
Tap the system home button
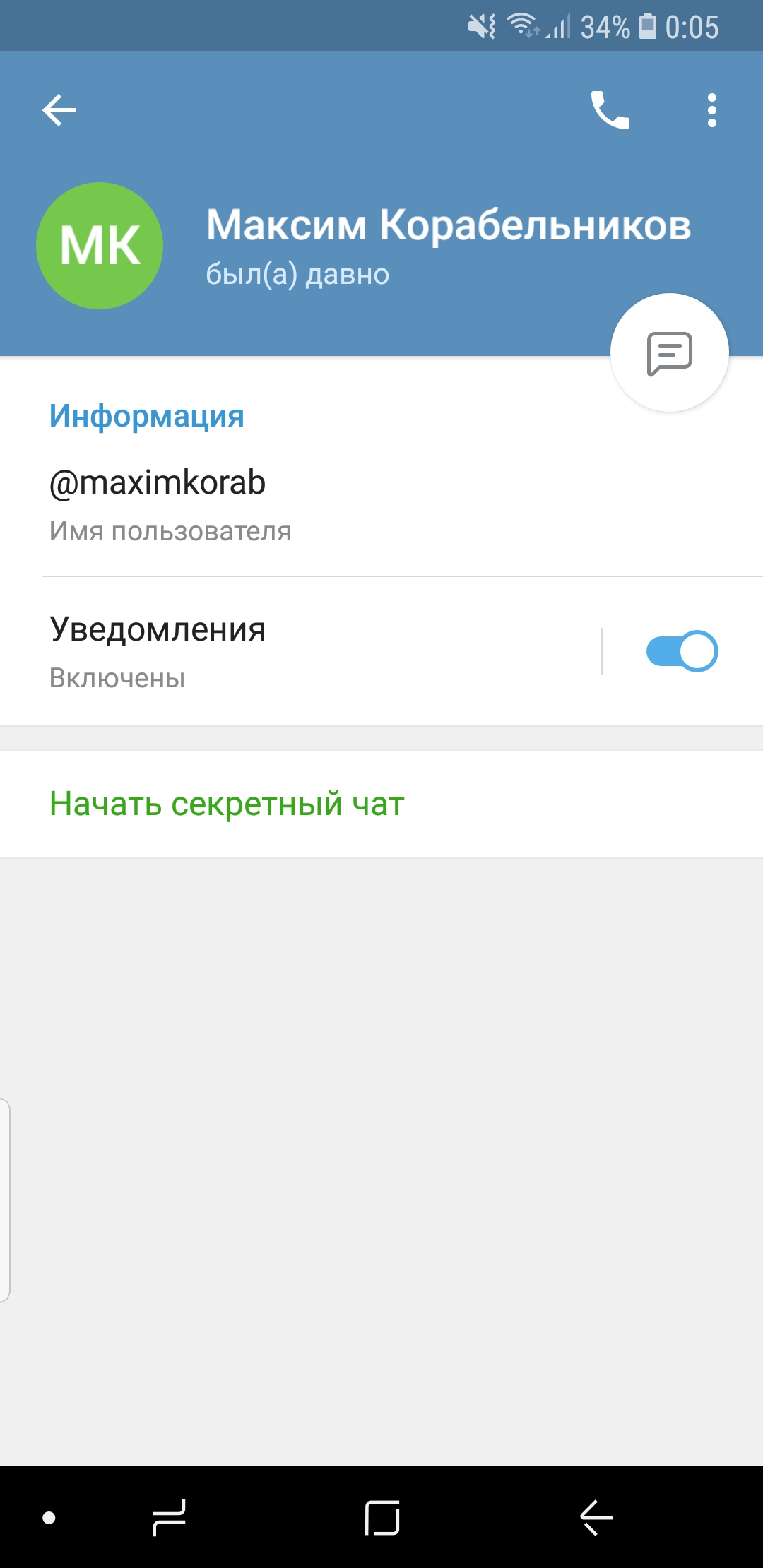pos(382,1518)
